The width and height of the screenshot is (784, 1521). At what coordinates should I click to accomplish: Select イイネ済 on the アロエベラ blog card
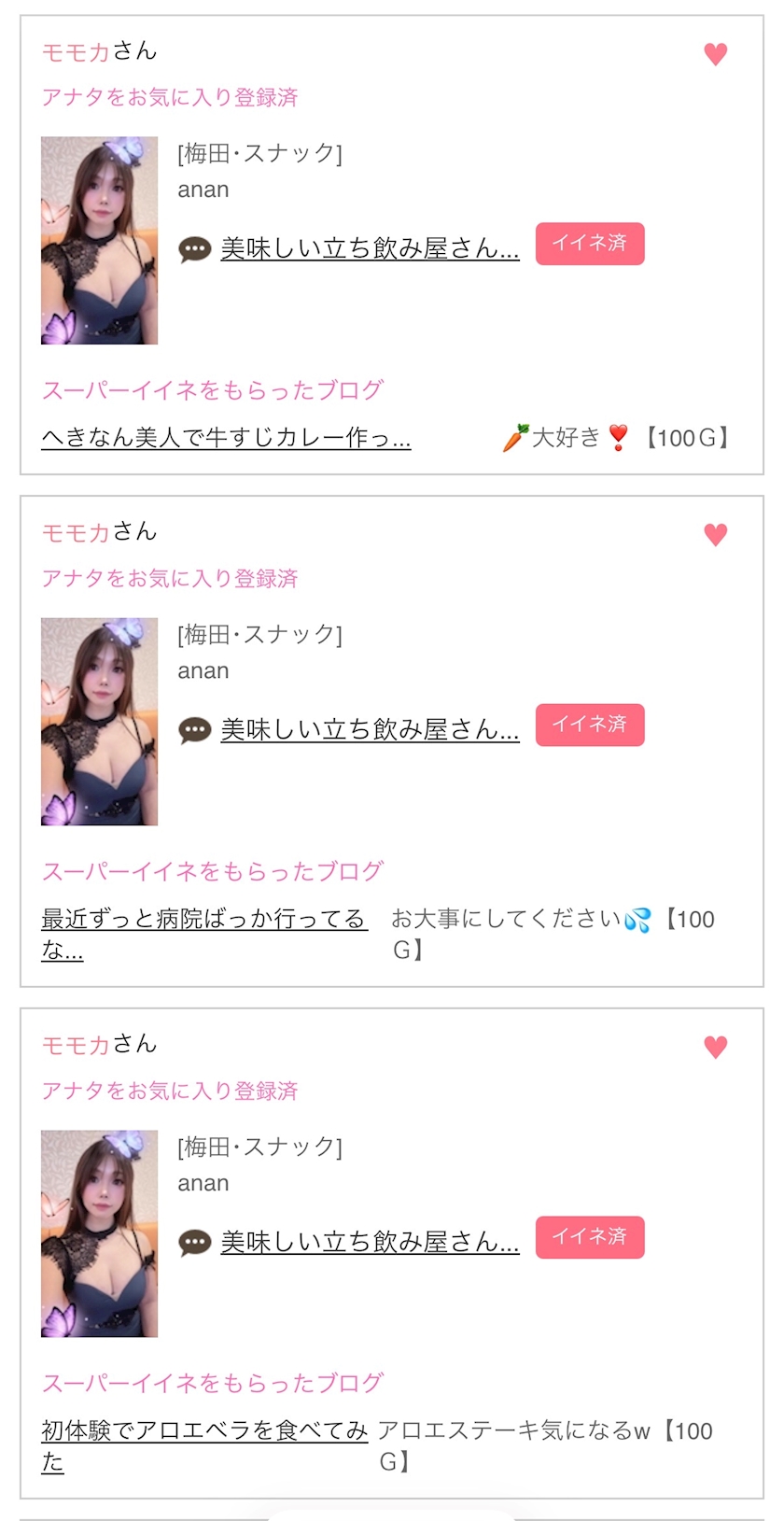coord(590,1237)
